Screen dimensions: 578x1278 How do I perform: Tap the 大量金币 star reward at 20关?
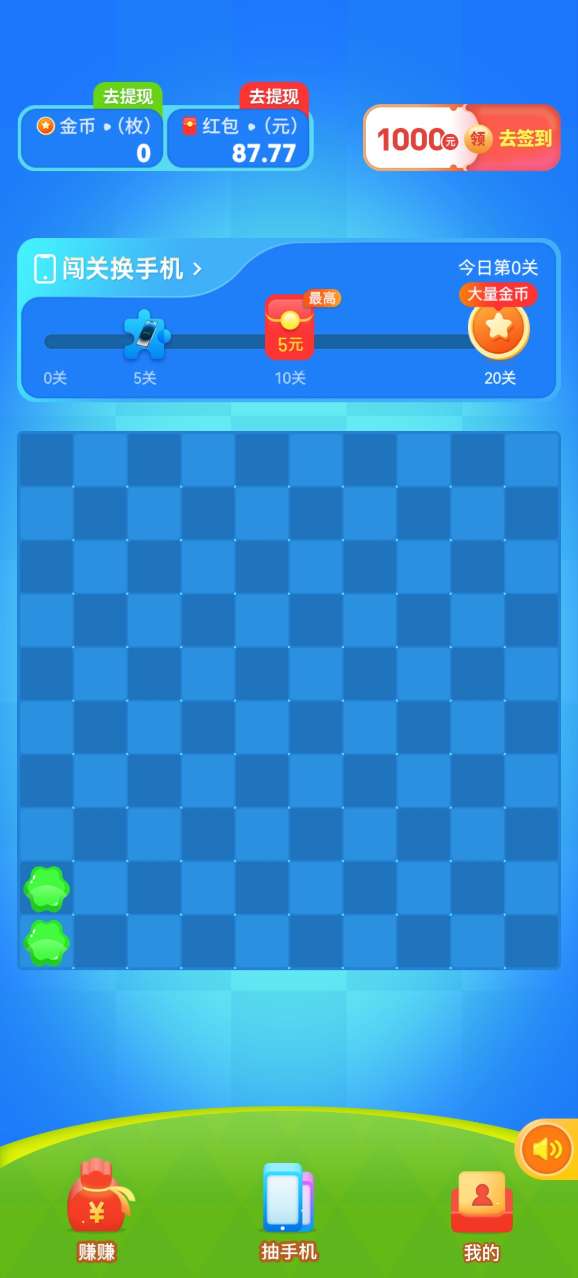pyautogui.click(x=498, y=327)
